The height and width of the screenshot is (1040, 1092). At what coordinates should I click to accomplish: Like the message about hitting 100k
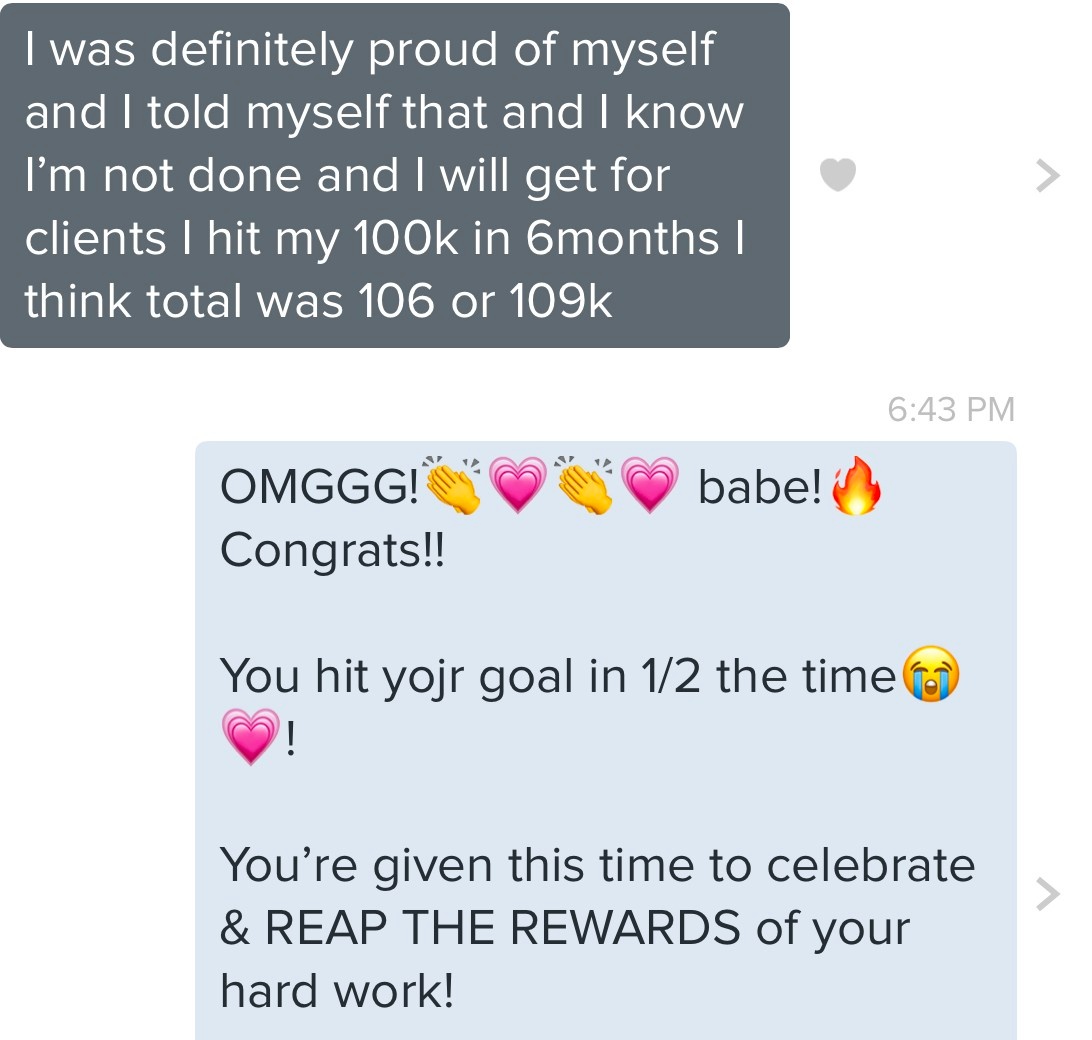[x=837, y=175]
